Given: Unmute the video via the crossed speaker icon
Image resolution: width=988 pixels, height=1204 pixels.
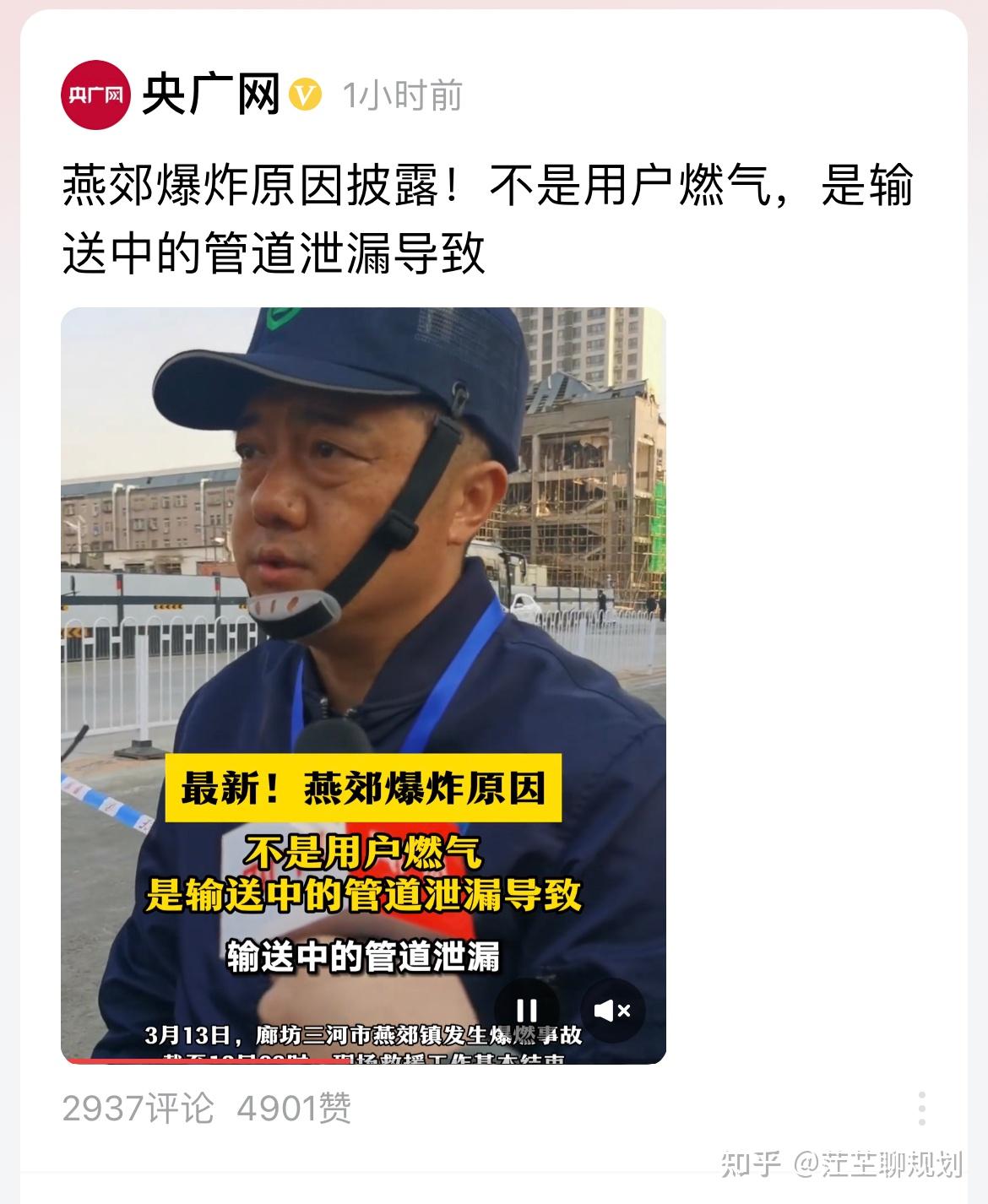Looking at the screenshot, I should (x=611, y=1010).
